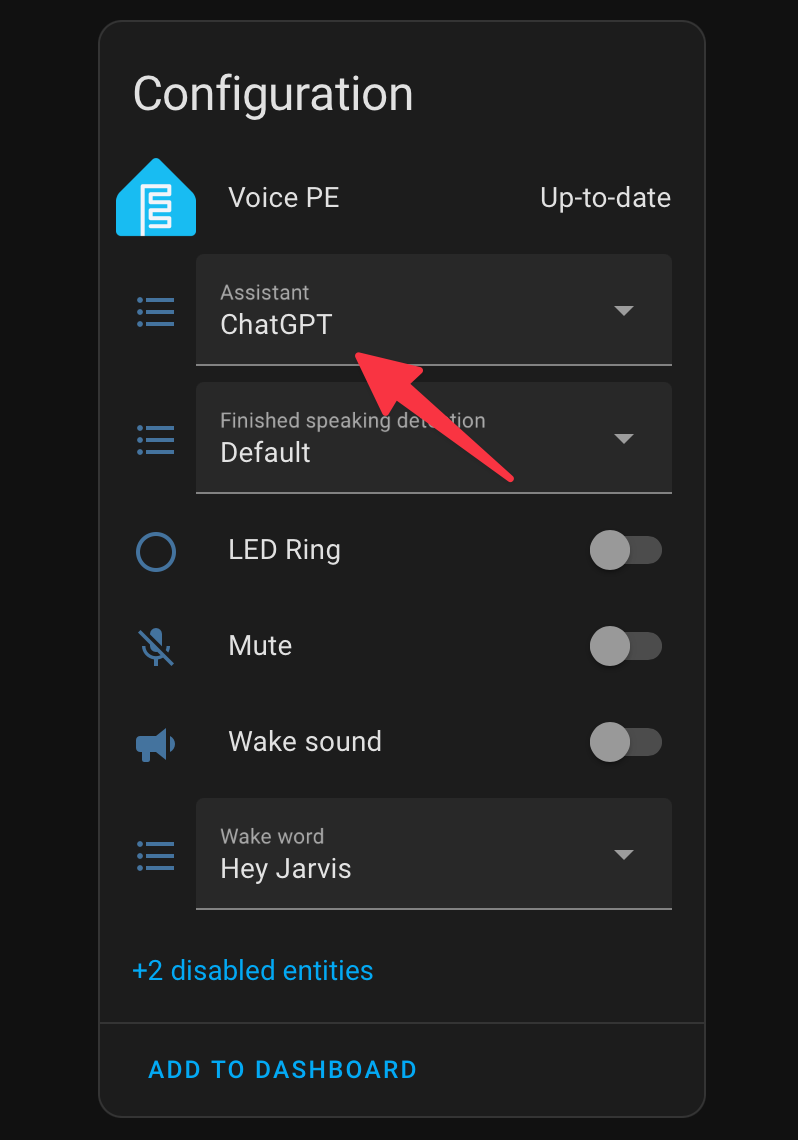The height and width of the screenshot is (1140, 798).
Task: Select the list icon beside the Assistant dropdown
Action: pos(156,311)
